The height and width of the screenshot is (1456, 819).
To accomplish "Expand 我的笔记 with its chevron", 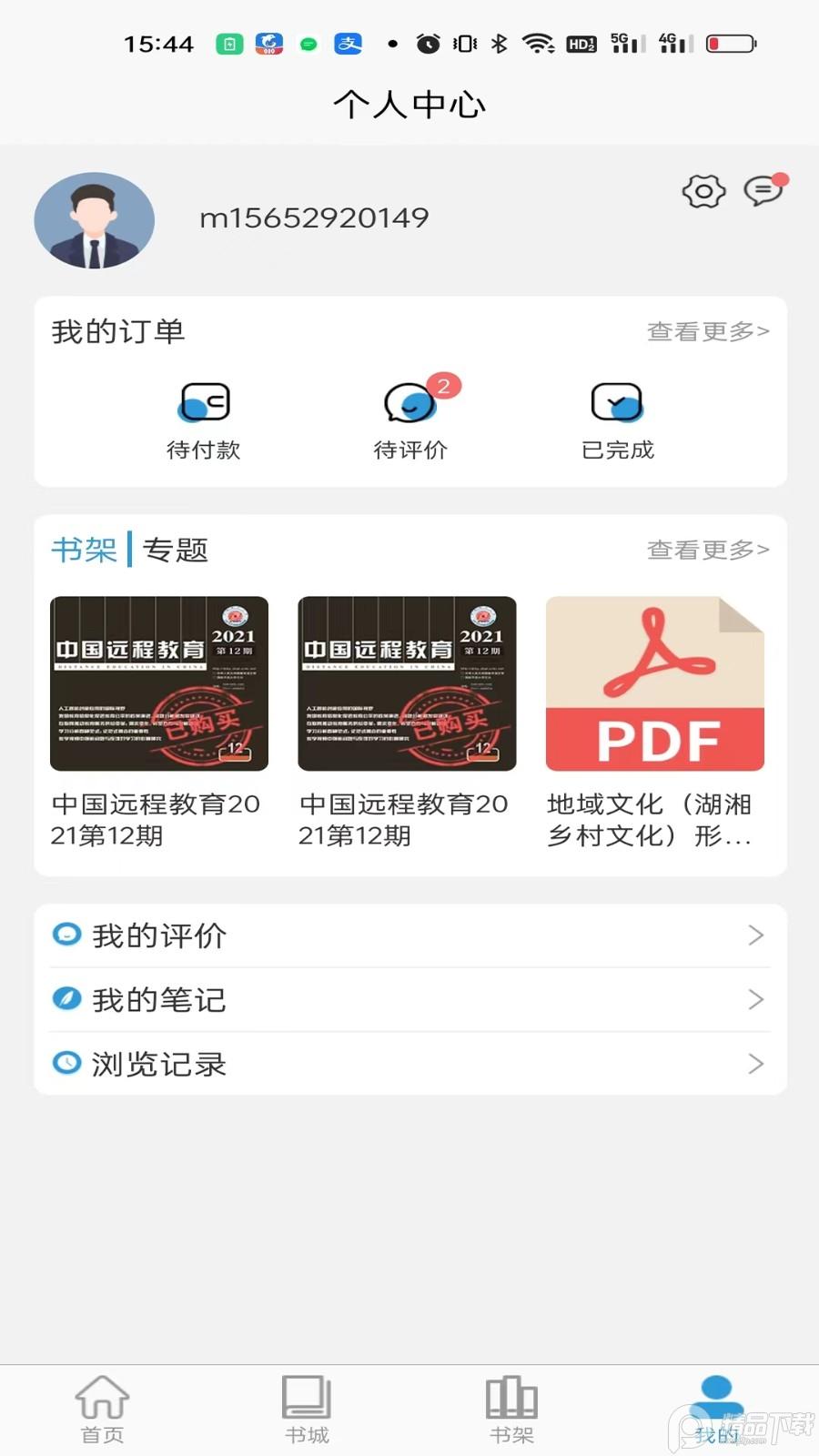I will click(756, 999).
